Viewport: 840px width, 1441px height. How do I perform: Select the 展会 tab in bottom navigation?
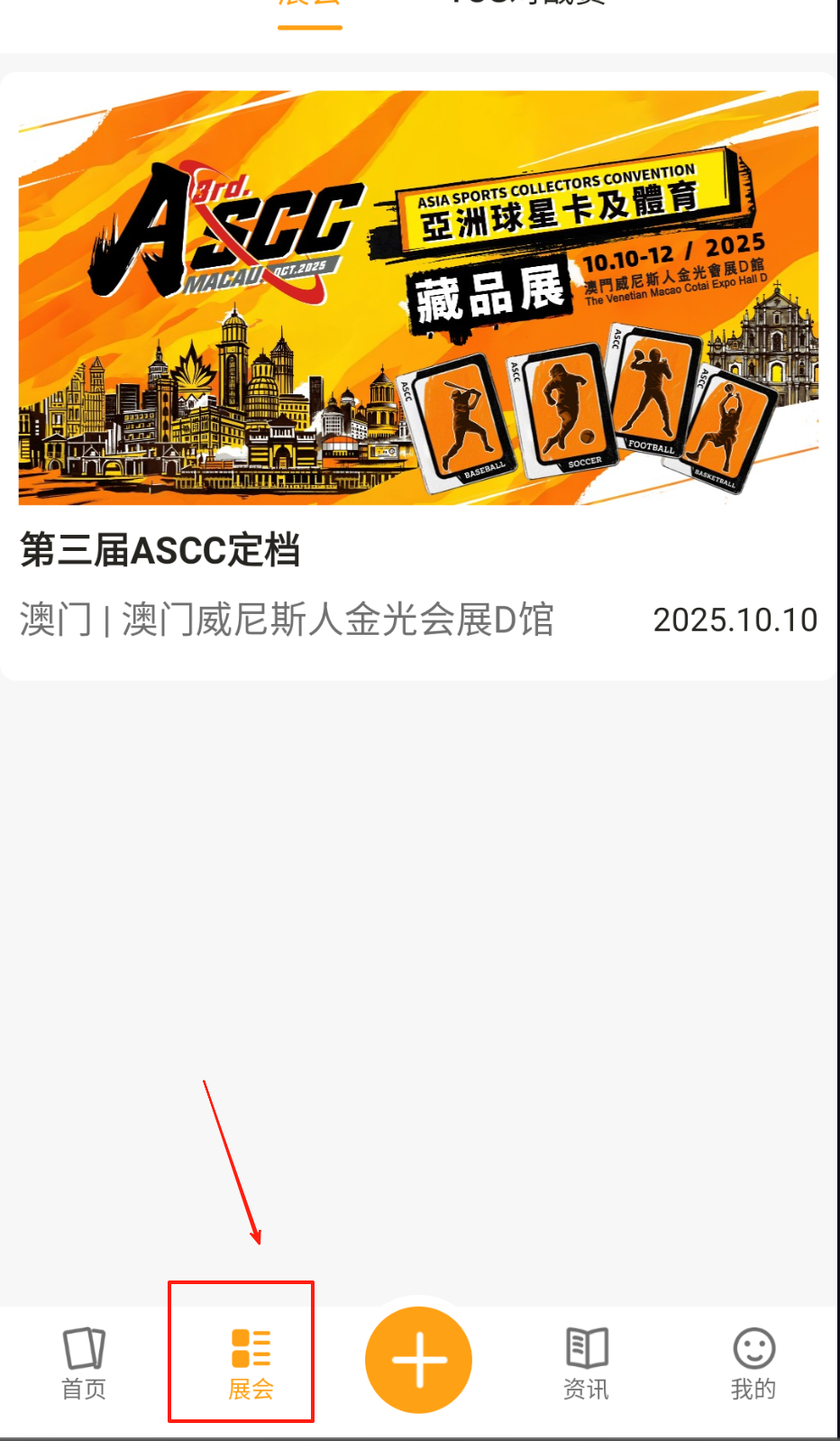pyautogui.click(x=251, y=1363)
